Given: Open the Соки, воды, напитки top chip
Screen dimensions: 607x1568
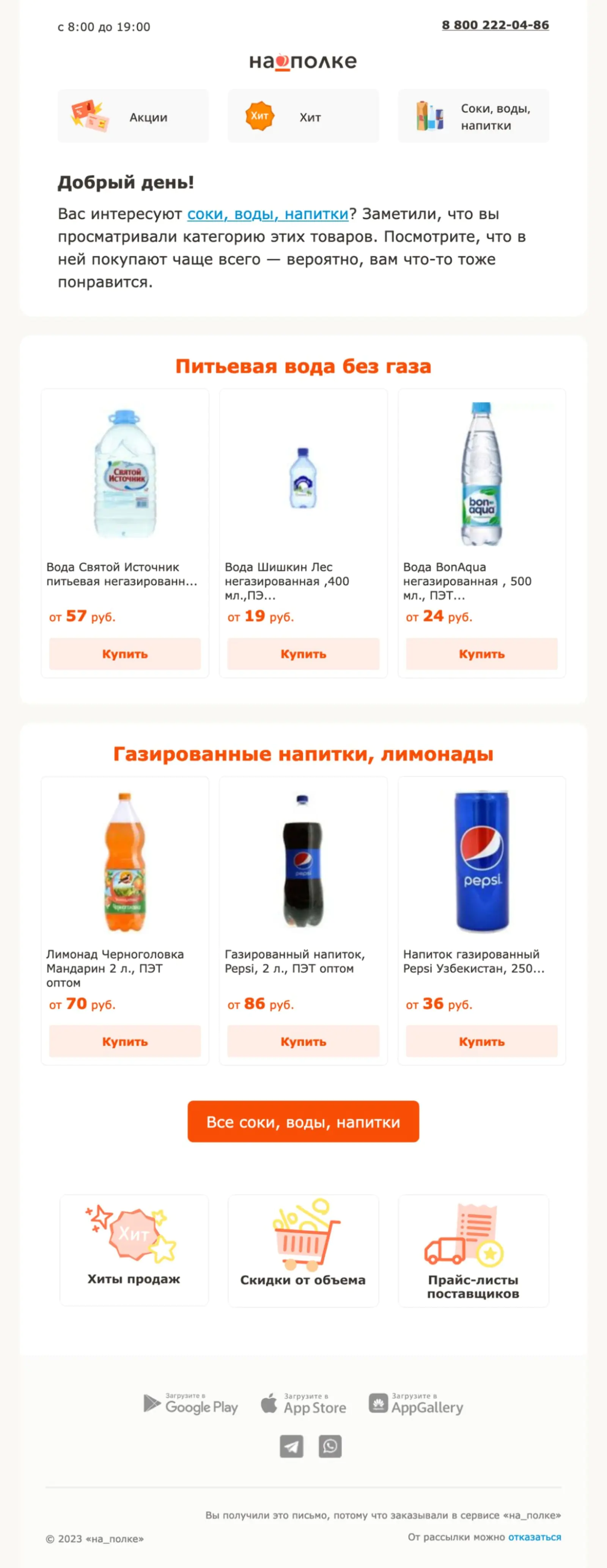Looking at the screenshot, I should coord(473,116).
